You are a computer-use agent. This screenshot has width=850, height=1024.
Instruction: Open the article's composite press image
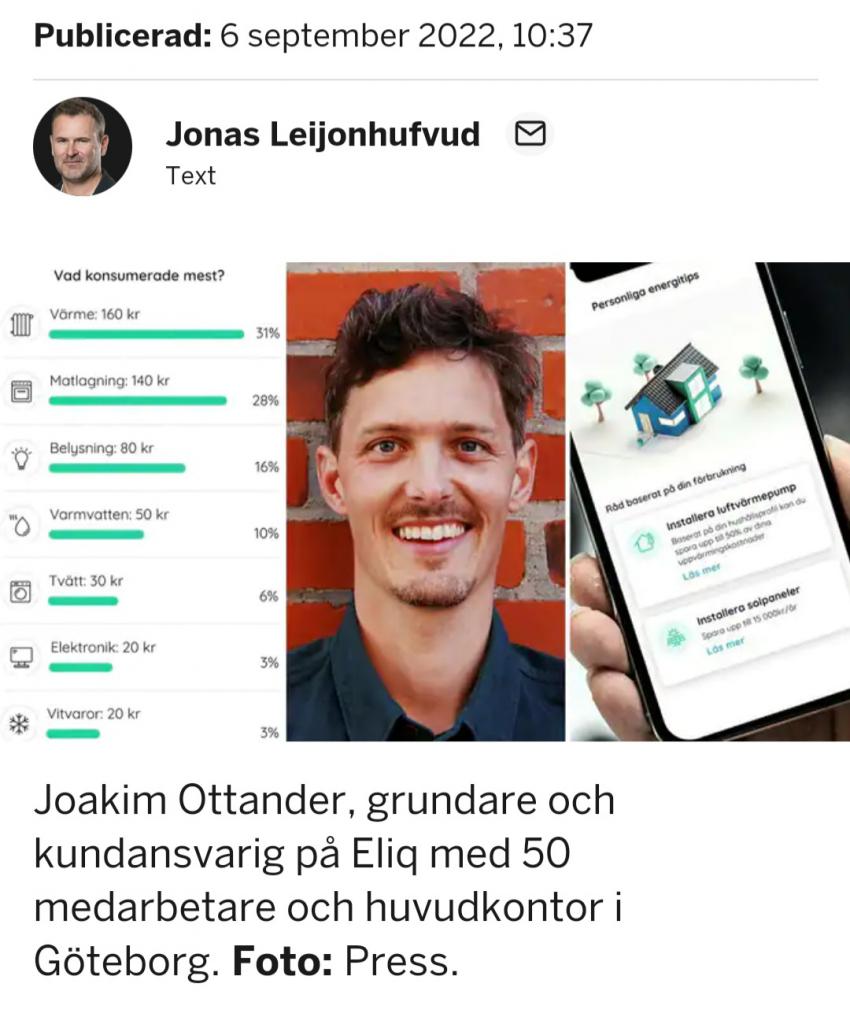click(x=425, y=502)
